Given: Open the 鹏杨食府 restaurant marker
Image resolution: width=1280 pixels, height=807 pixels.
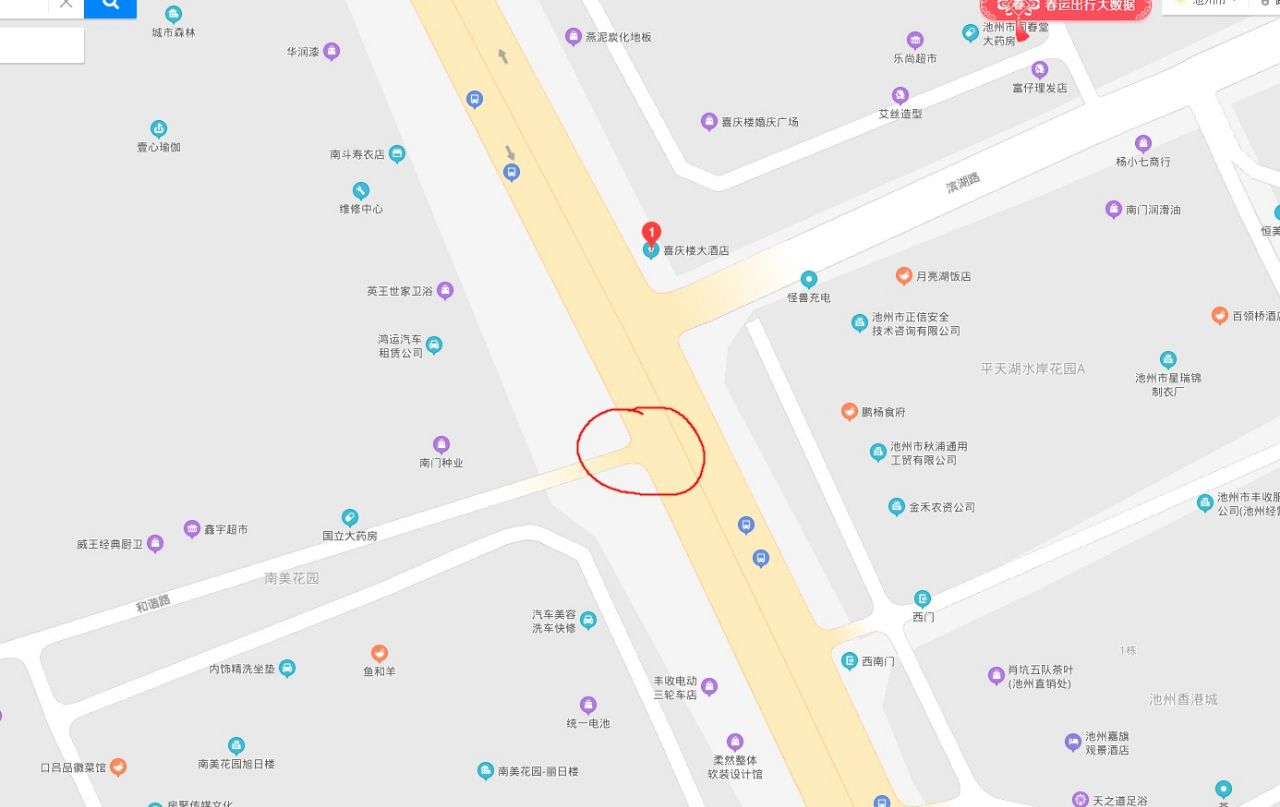Looking at the screenshot, I should (x=849, y=412).
